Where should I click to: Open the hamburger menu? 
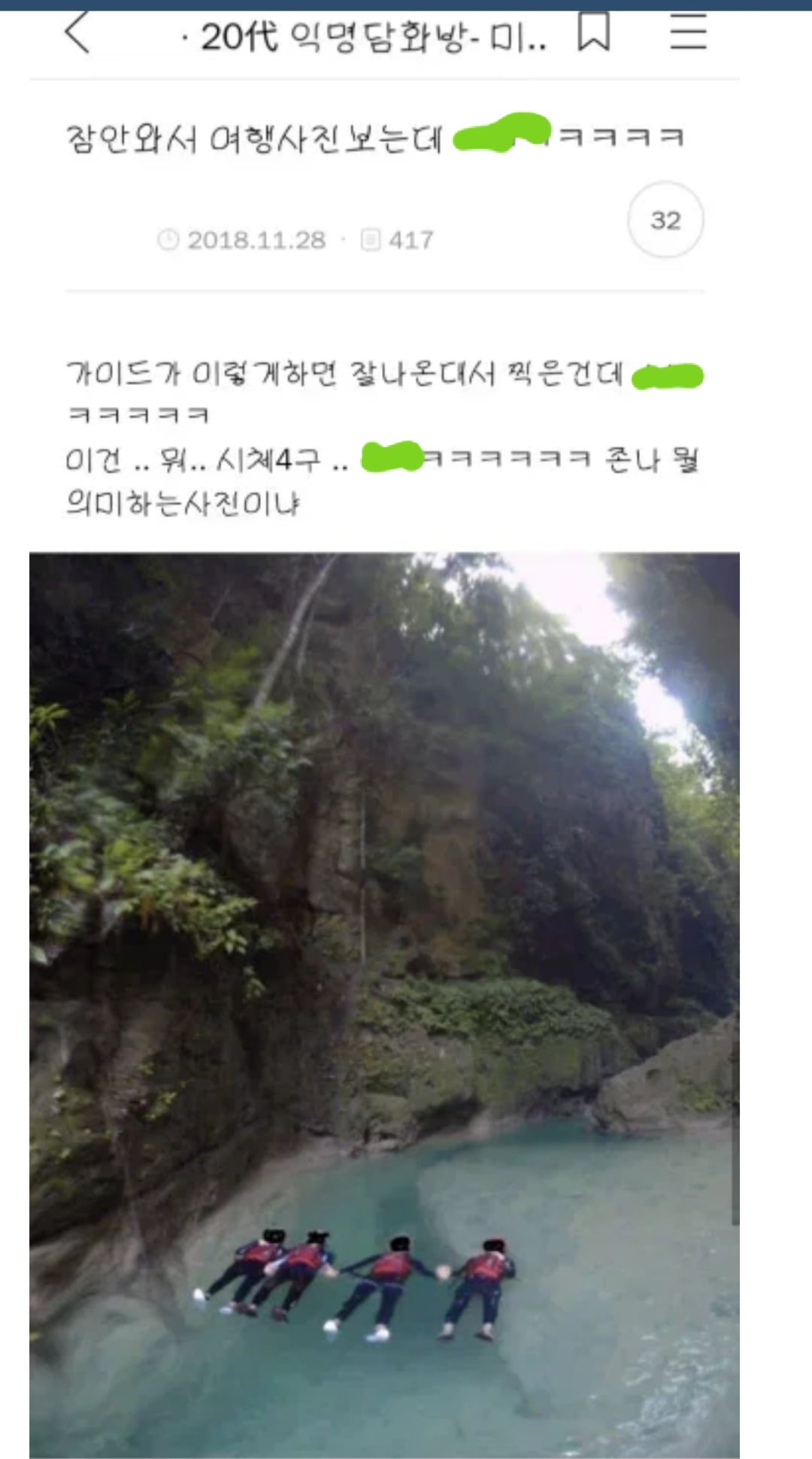[x=688, y=32]
